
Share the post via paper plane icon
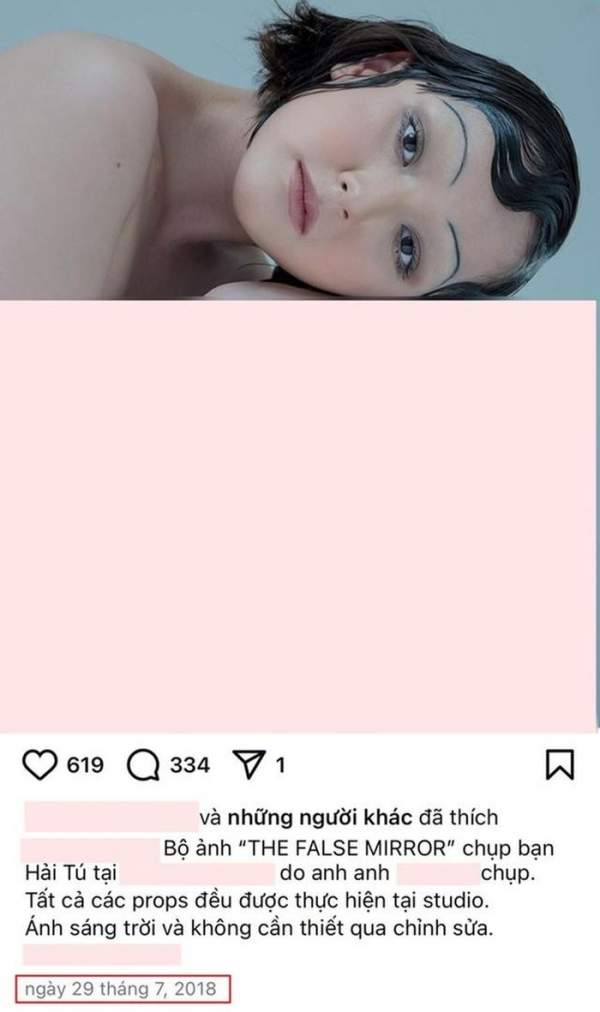247,765
